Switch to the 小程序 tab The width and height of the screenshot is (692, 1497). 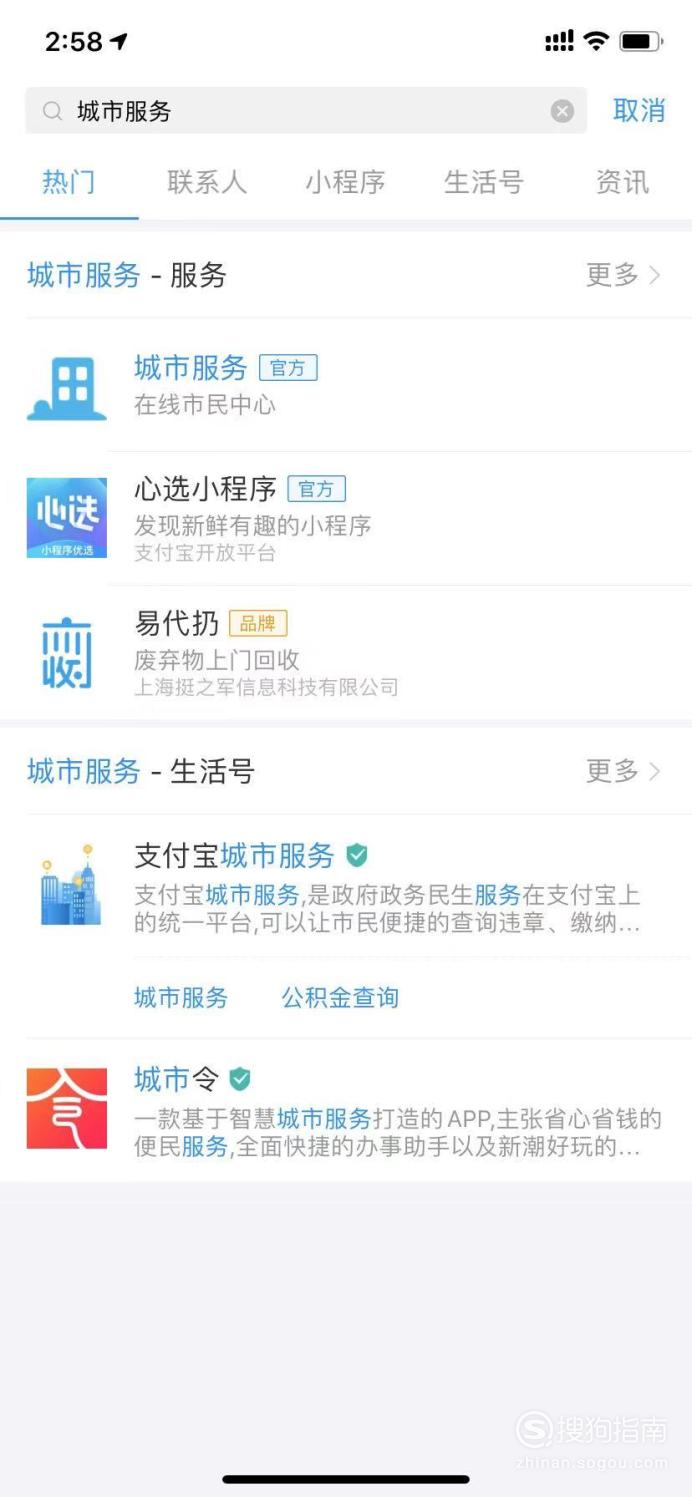point(345,182)
